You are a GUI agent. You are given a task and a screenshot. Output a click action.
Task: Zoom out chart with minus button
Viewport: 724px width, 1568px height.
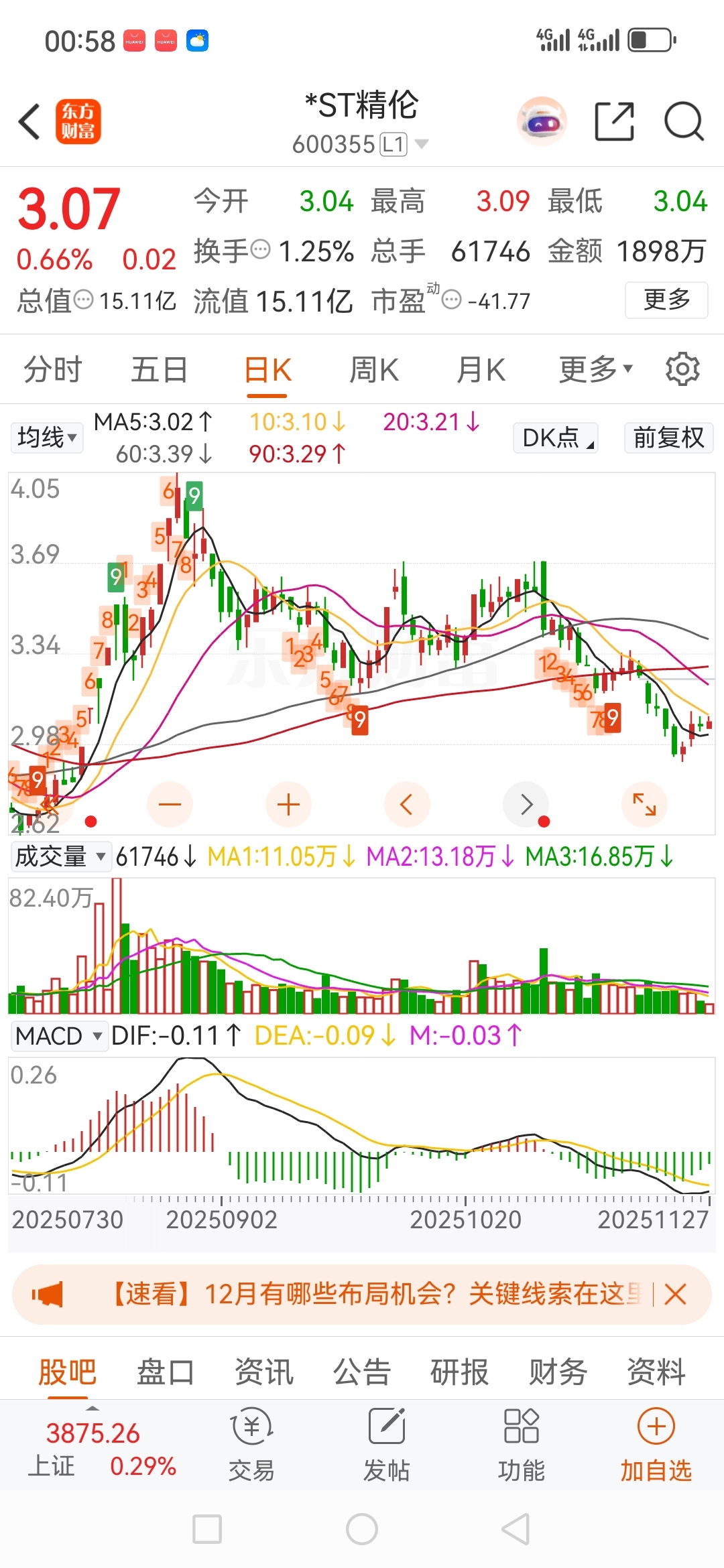coord(170,804)
